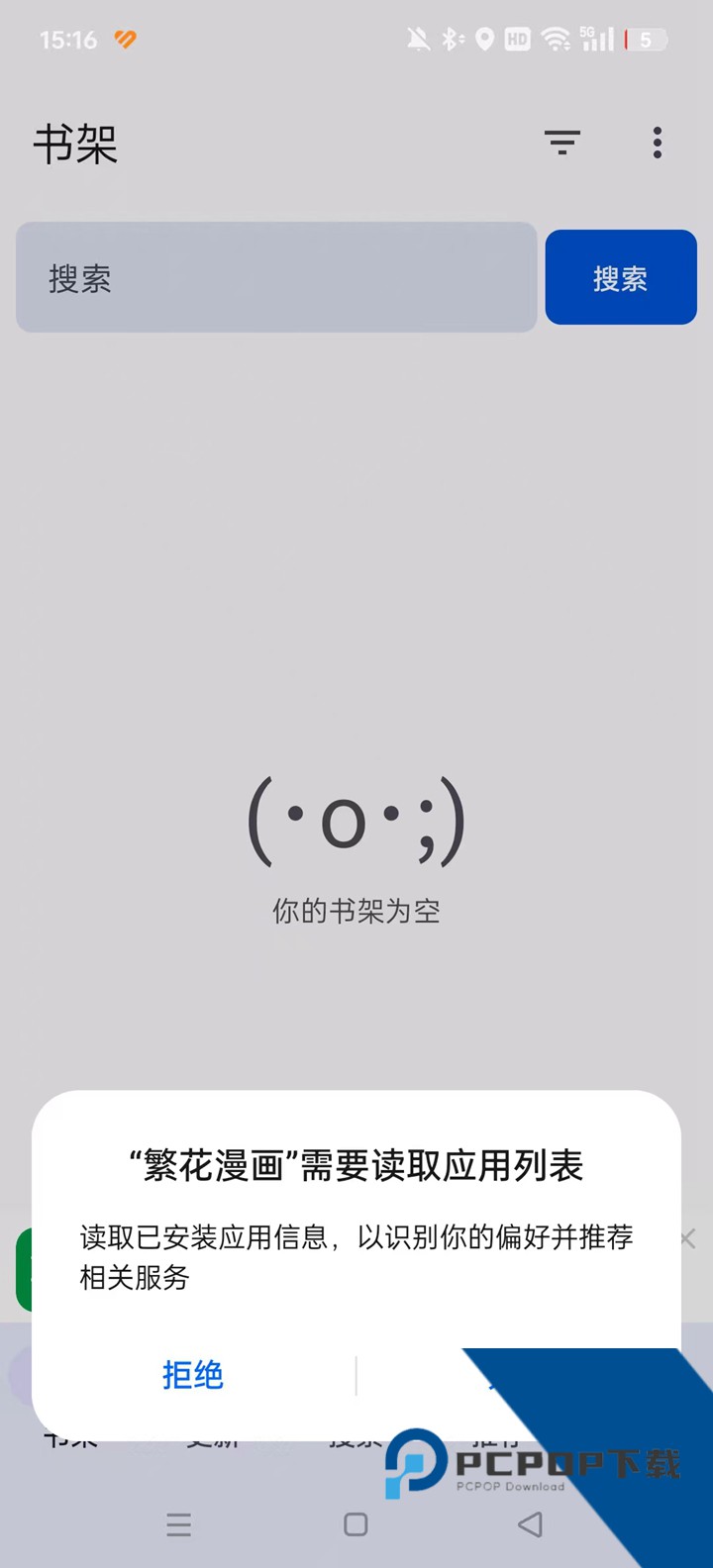Tap the 搜索 text field
The image size is (713, 1568).
pyautogui.click(x=276, y=278)
